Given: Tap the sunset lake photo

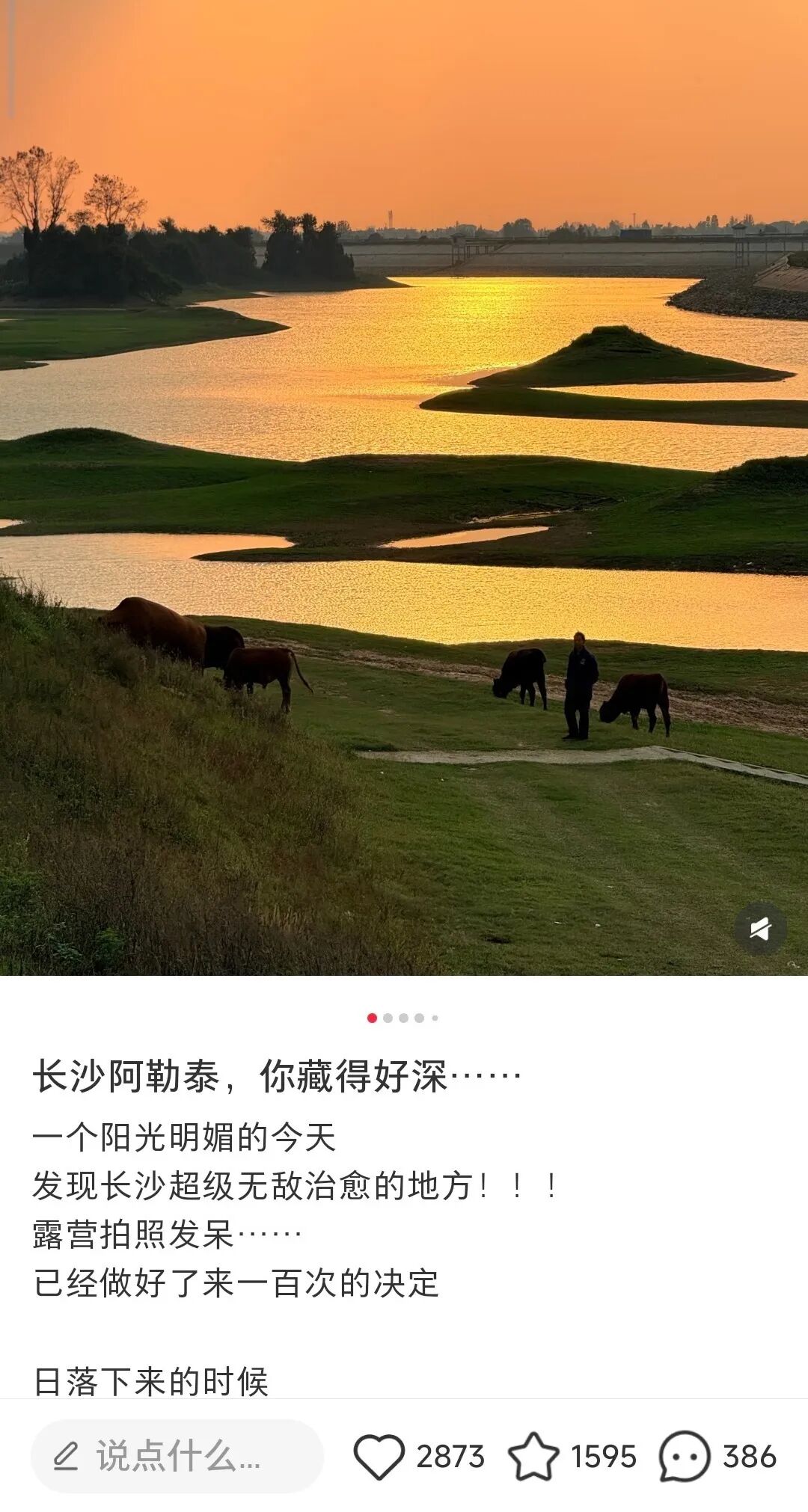Looking at the screenshot, I should click(x=404, y=486).
